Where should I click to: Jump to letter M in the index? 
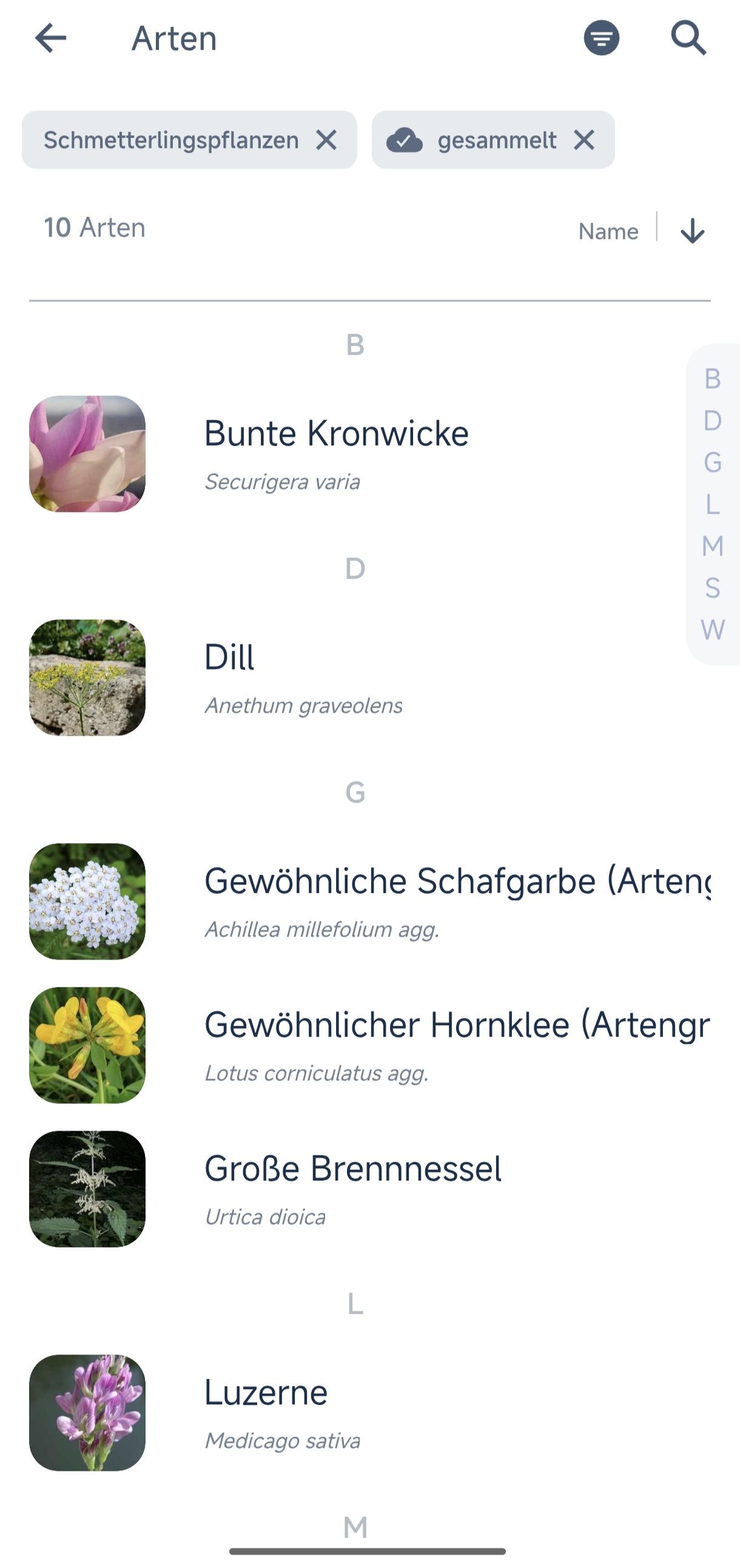[713, 546]
